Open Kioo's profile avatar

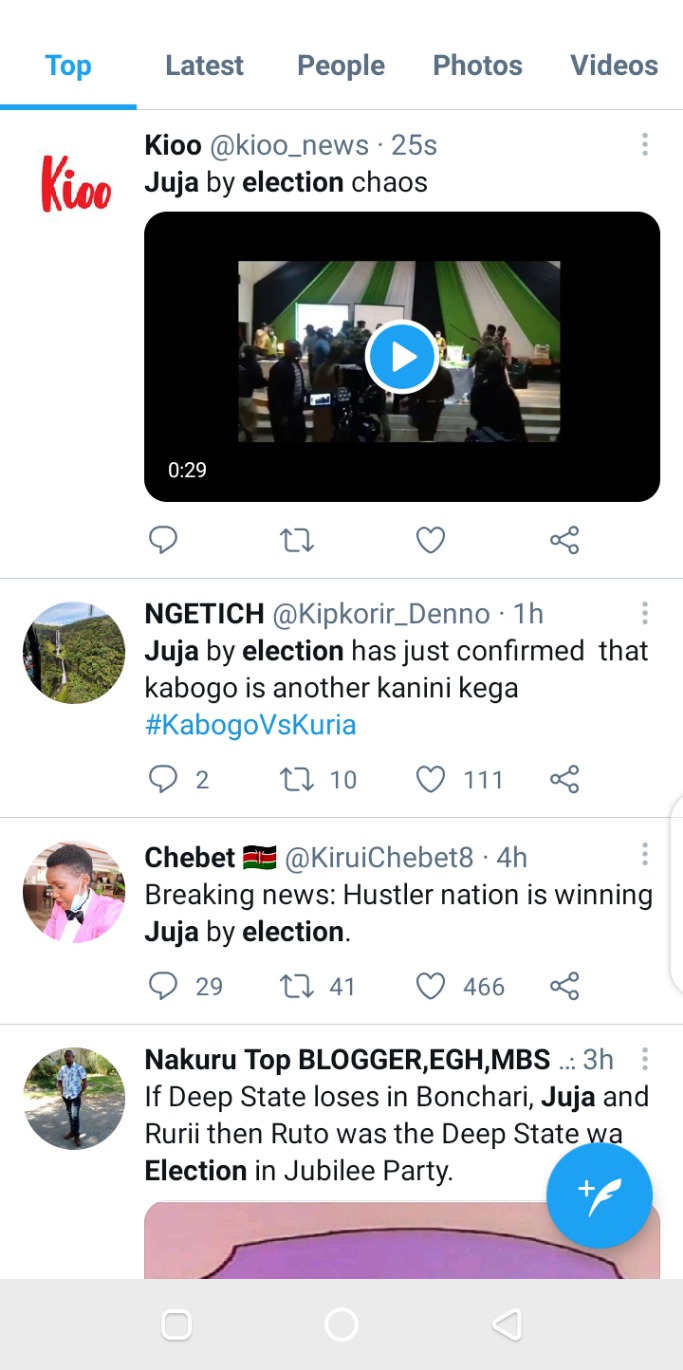pos(75,183)
